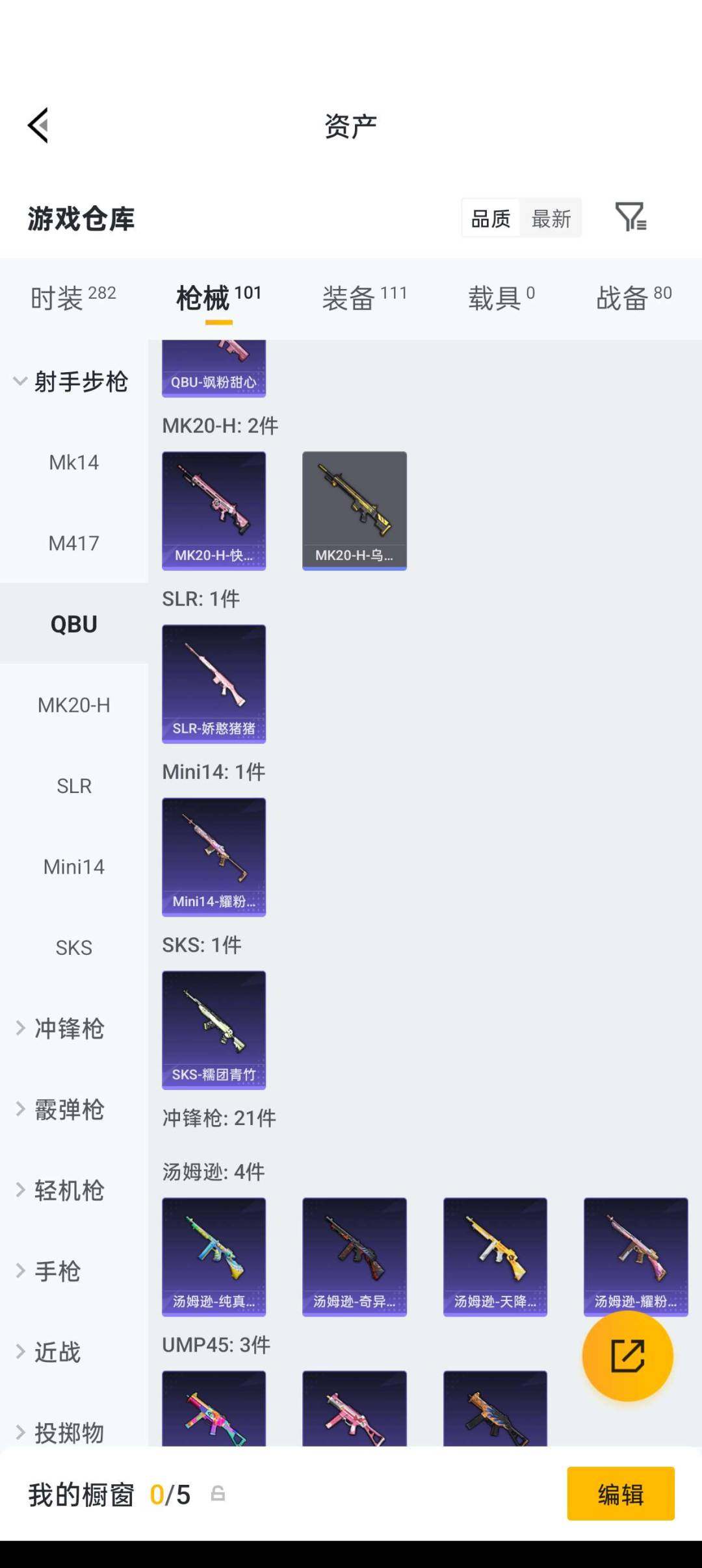The width and height of the screenshot is (702, 1568).
Task: Open the SKS-糯团青竹 skin
Action: 214,1030
